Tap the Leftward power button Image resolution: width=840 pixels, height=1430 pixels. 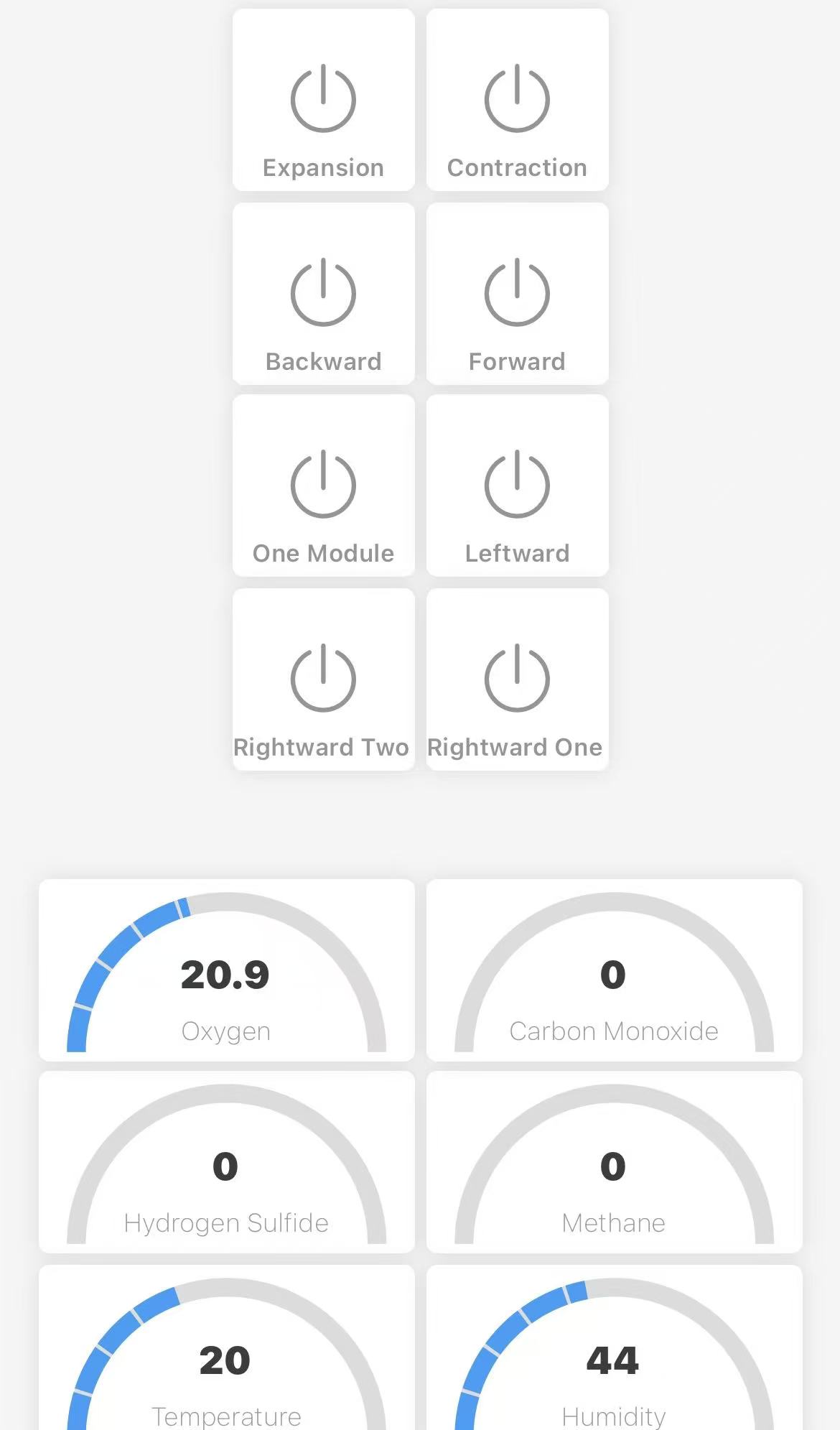[517, 486]
